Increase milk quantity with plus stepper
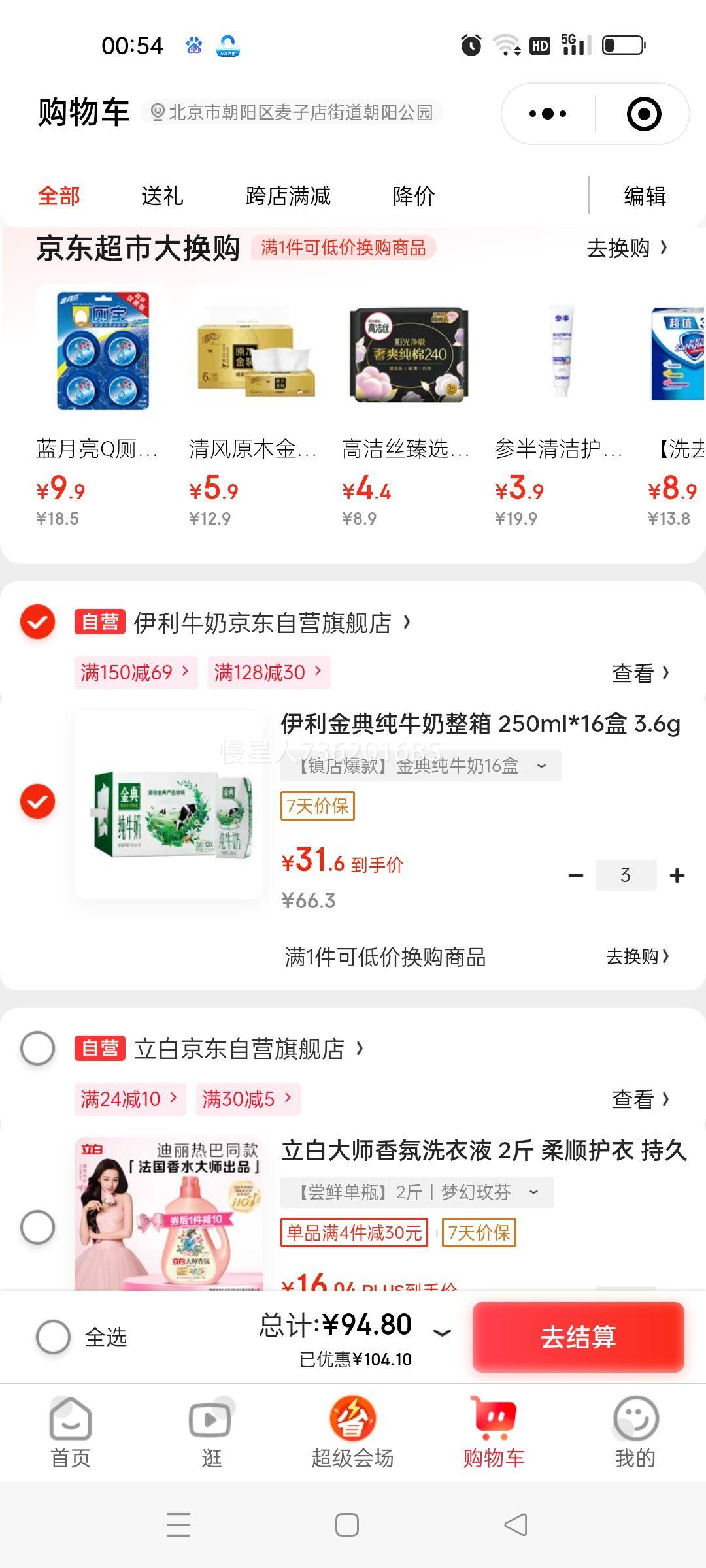 (x=677, y=875)
